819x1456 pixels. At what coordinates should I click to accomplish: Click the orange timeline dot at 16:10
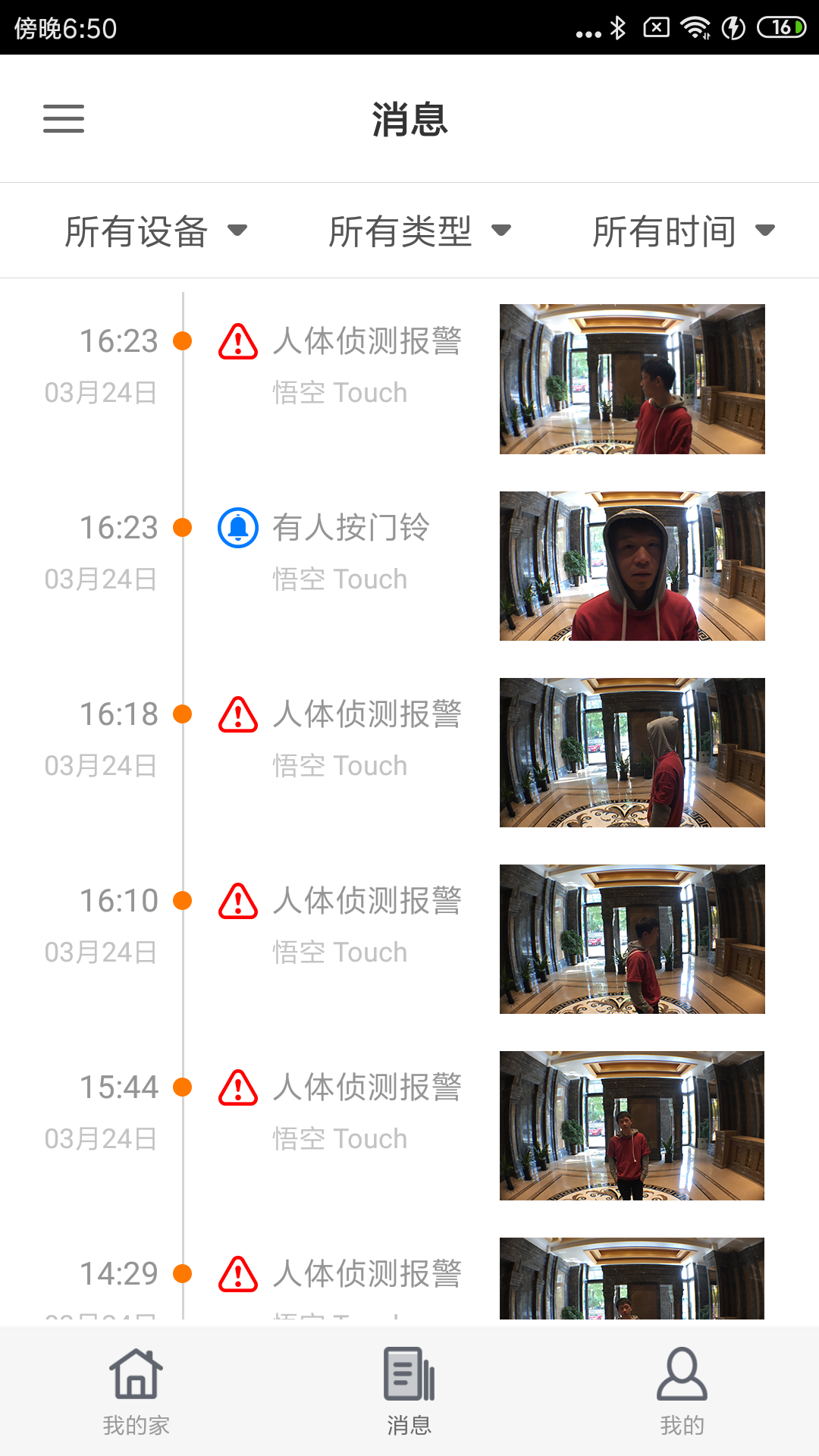(182, 900)
